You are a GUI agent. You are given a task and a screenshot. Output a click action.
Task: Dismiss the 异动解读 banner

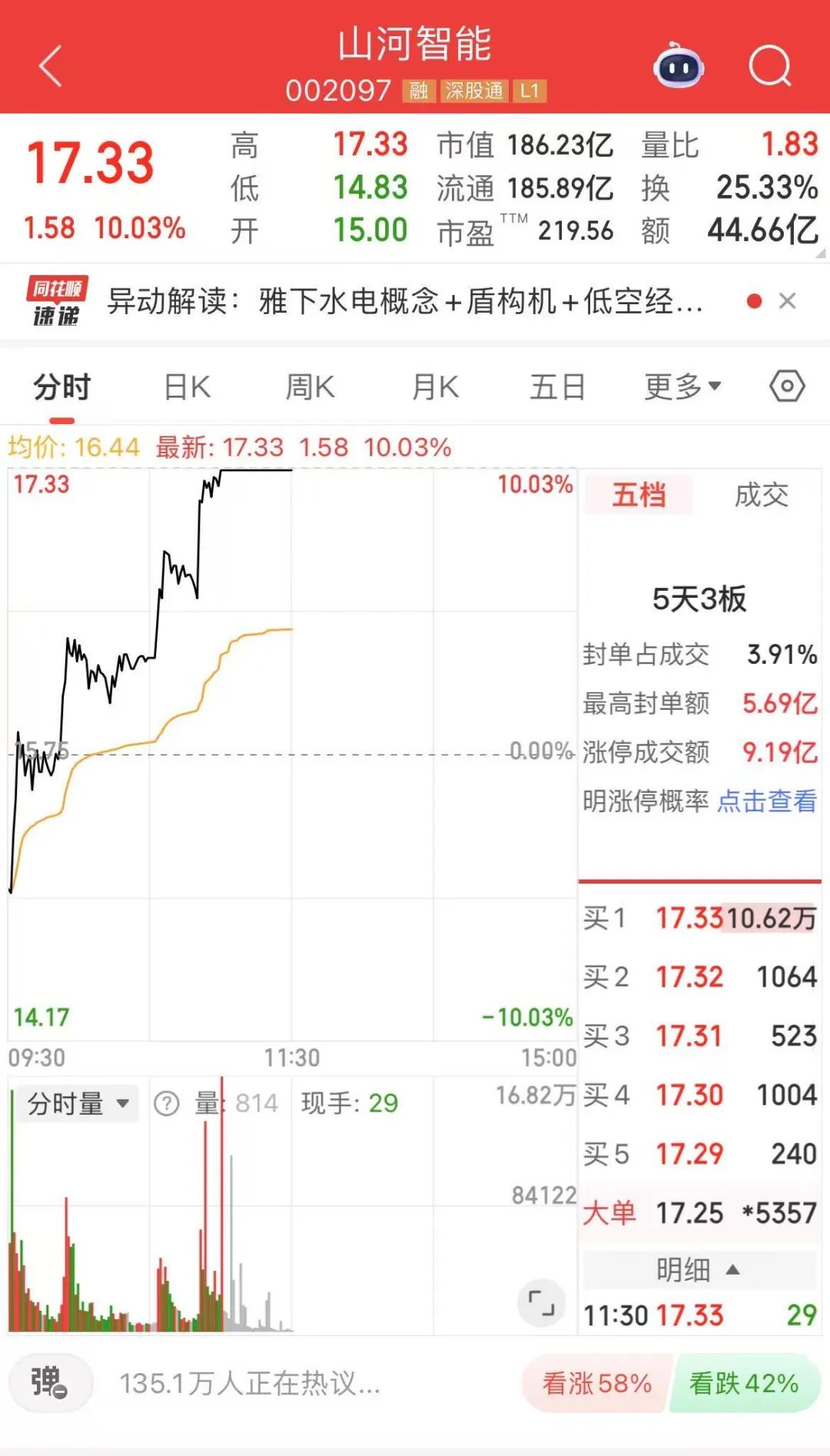[x=787, y=301]
